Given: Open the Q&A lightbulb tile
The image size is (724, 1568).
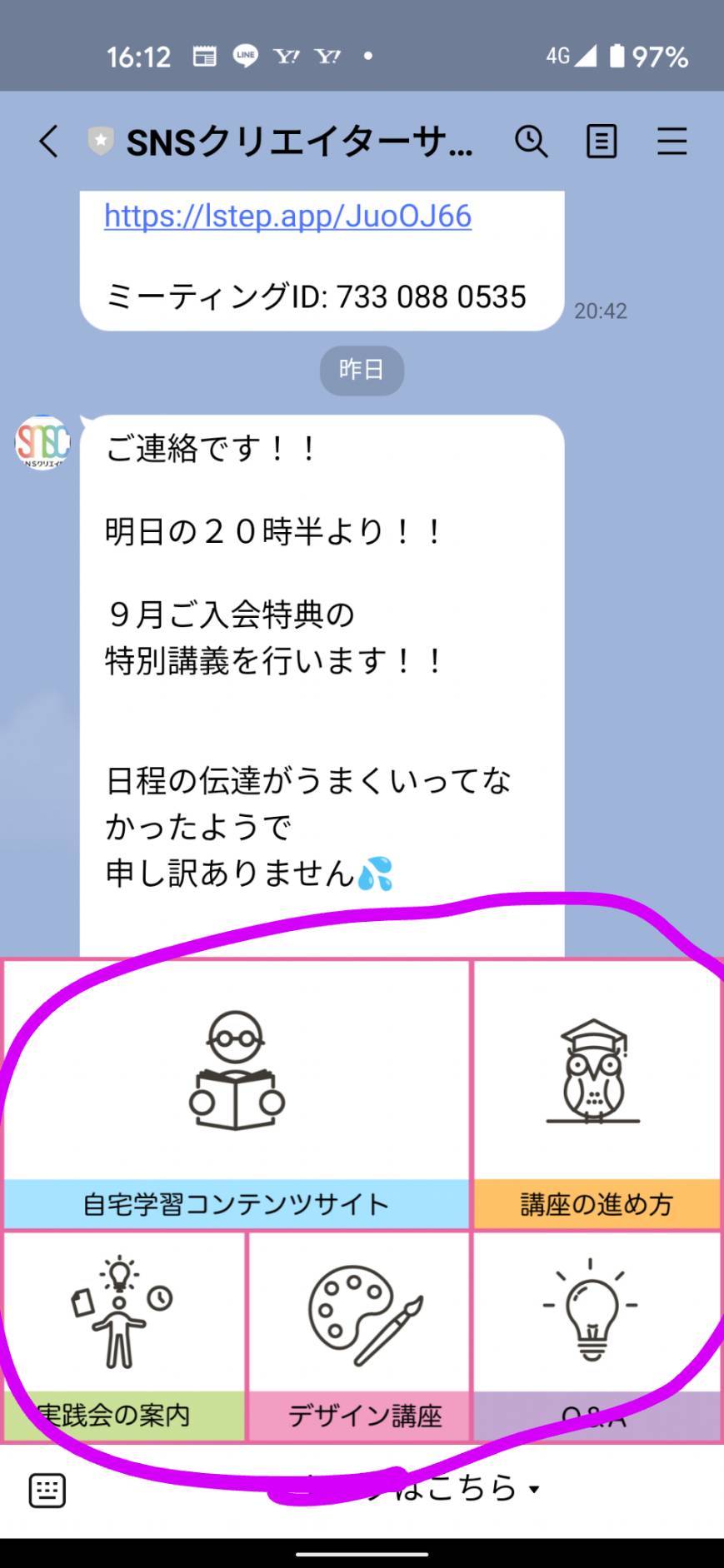Looking at the screenshot, I should pos(597,1337).
